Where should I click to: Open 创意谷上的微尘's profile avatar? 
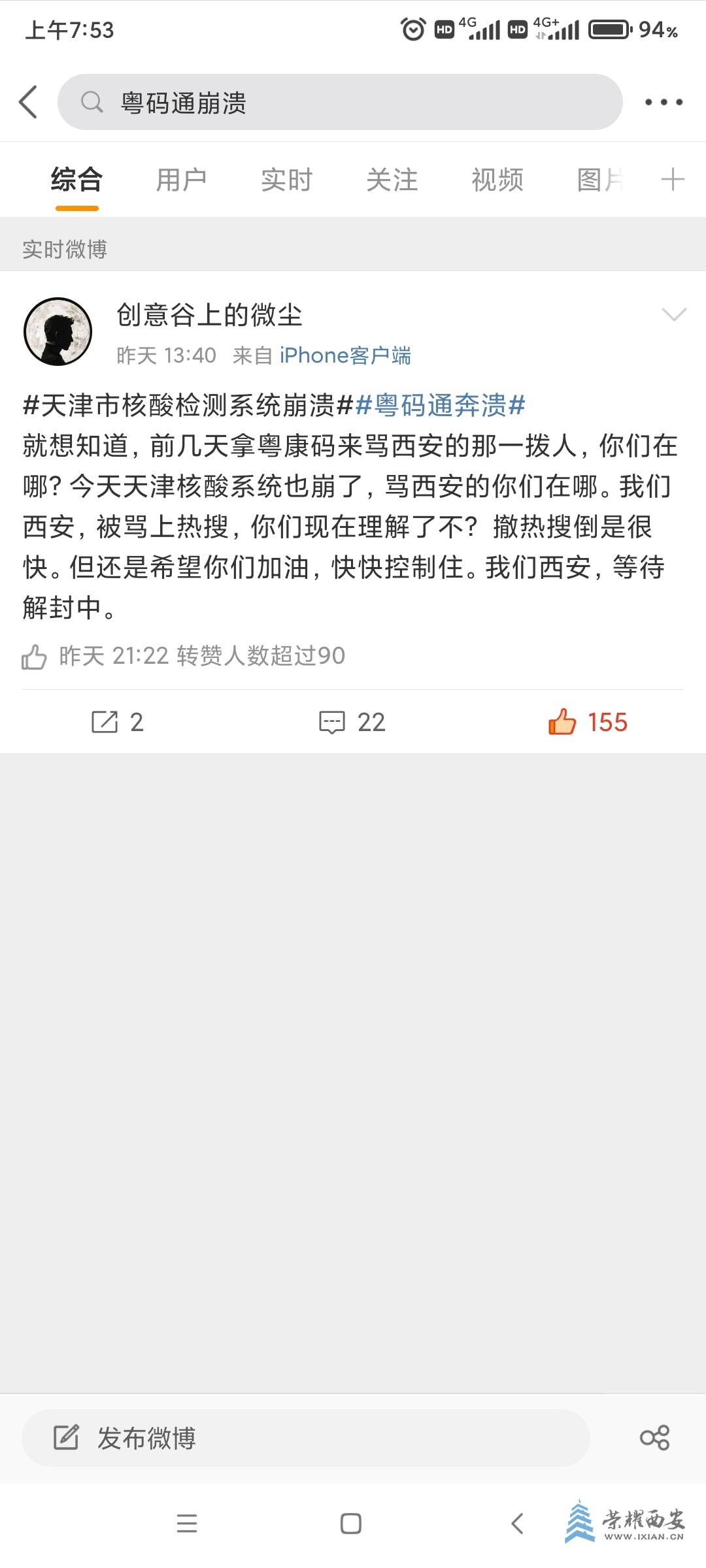click(58, 331)
